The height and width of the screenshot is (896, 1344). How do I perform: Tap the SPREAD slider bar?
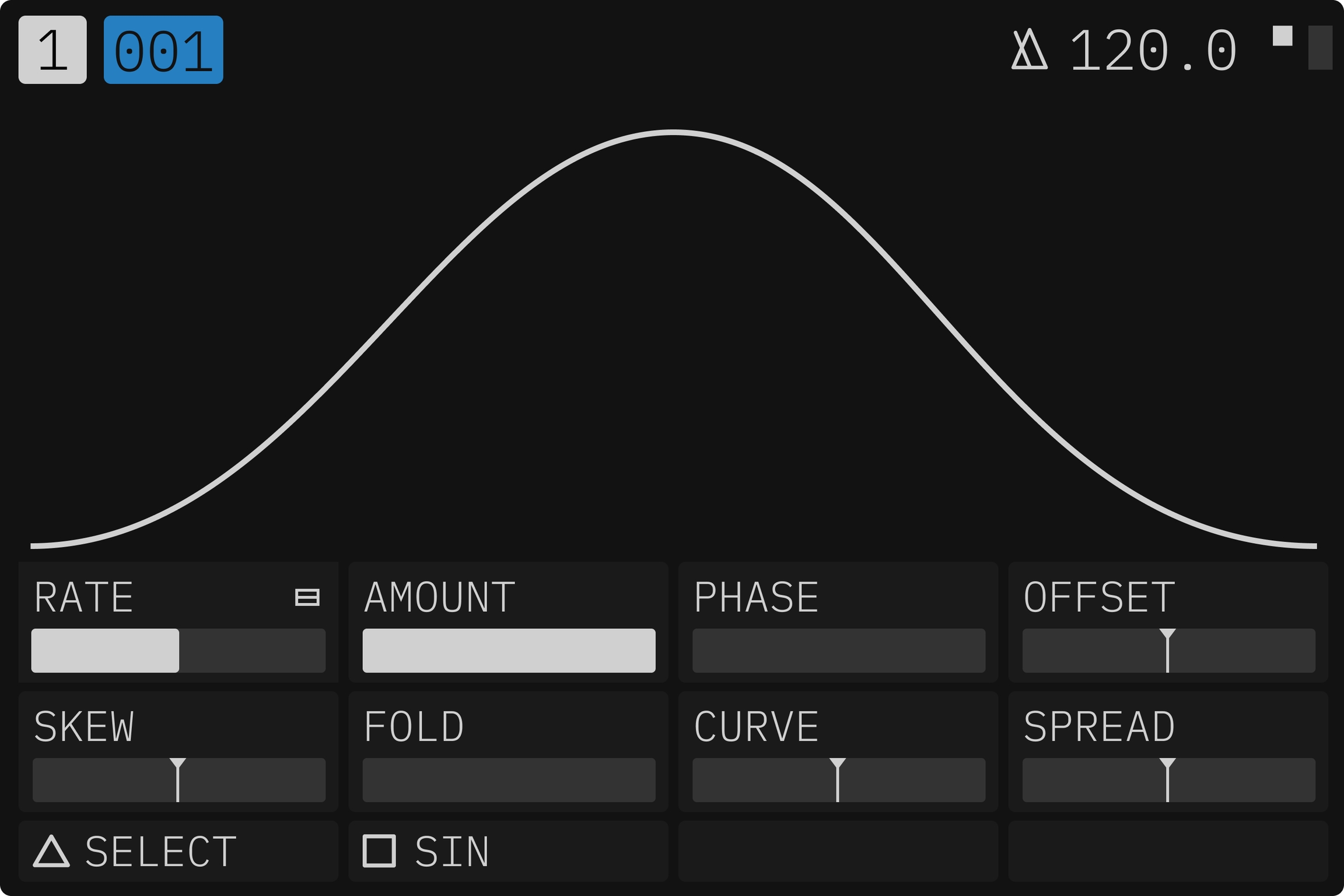[1168, 780]
